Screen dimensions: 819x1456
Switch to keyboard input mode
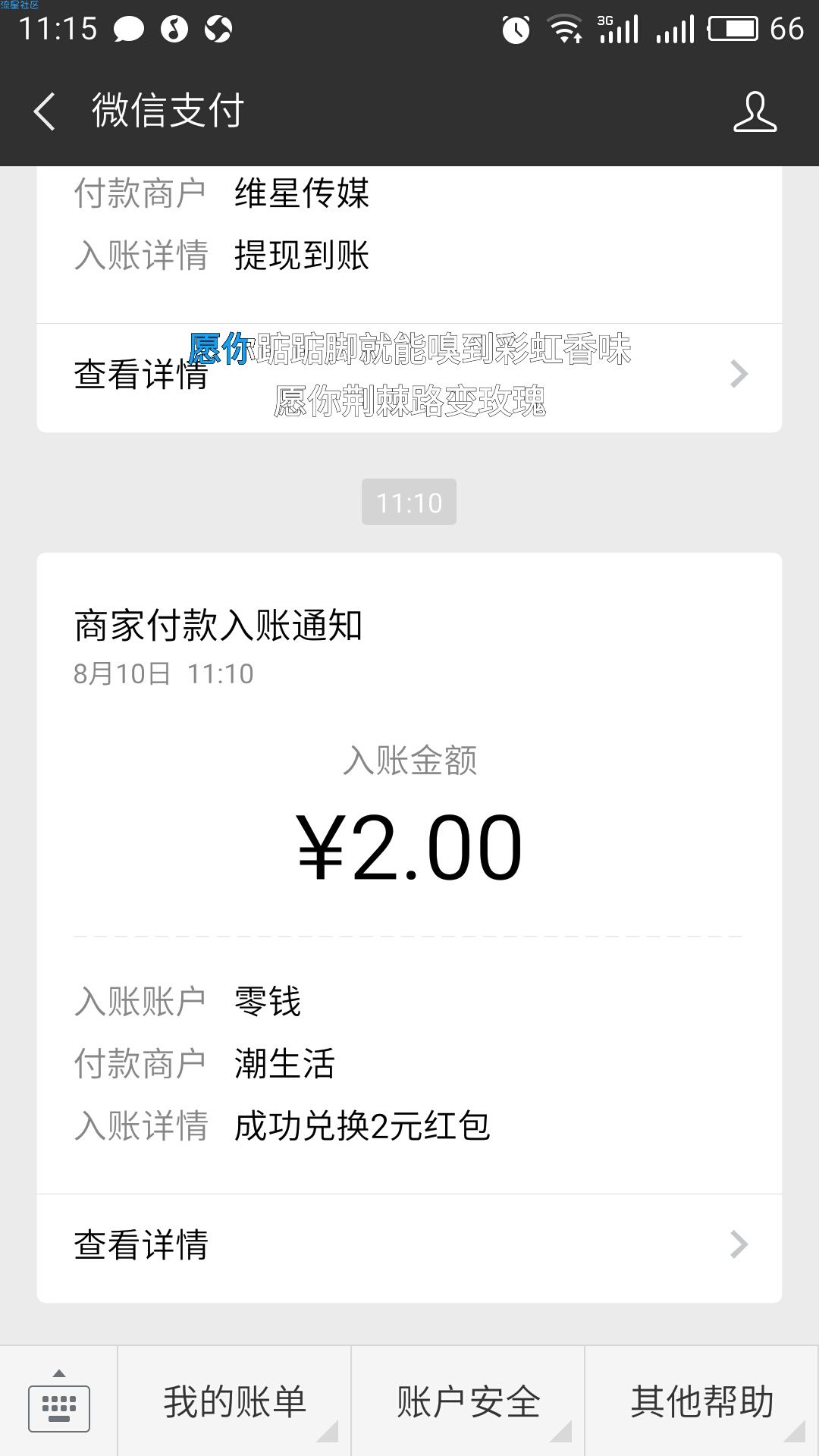coord(59,1401)
